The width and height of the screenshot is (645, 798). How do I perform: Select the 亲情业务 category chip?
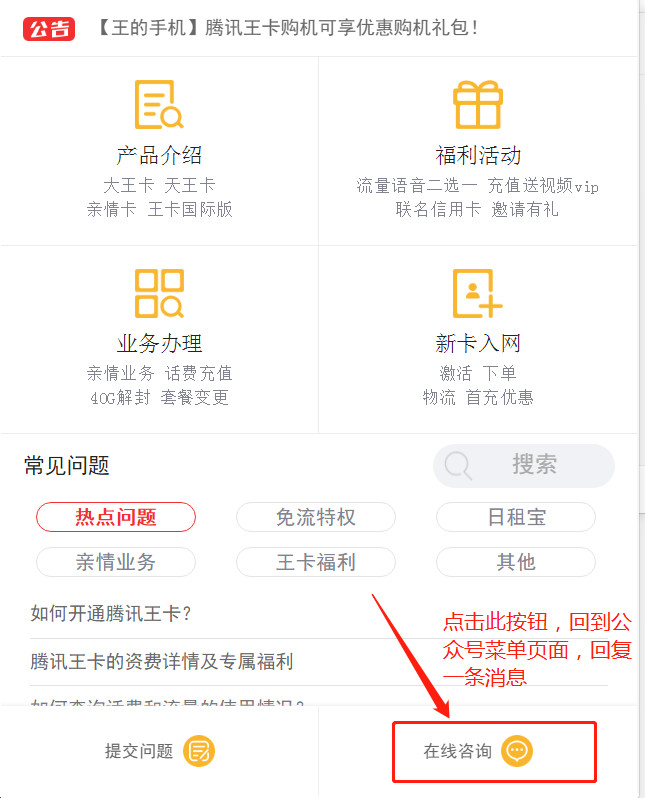116,561
